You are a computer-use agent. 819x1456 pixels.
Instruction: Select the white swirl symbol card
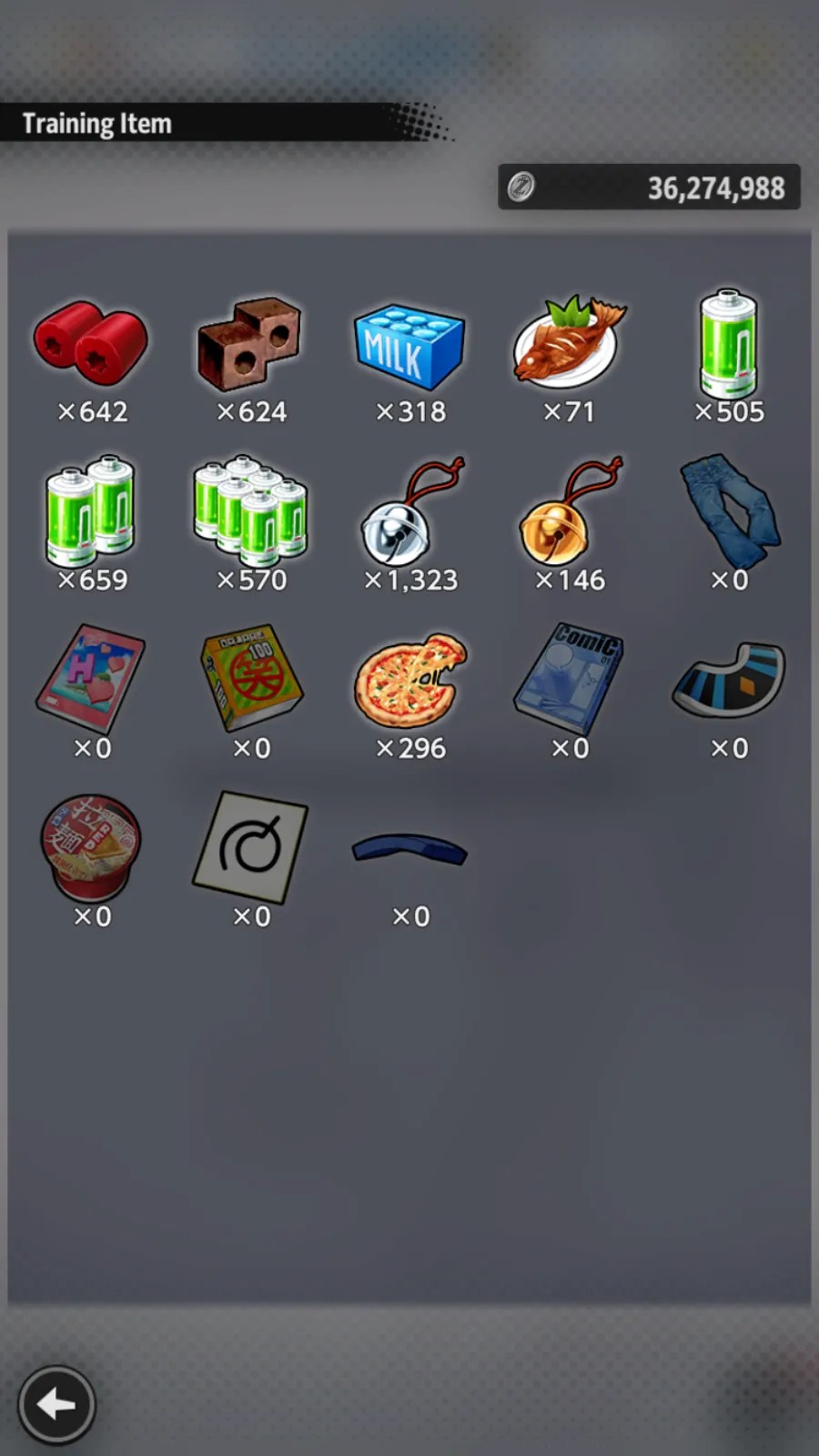[251, 847]
